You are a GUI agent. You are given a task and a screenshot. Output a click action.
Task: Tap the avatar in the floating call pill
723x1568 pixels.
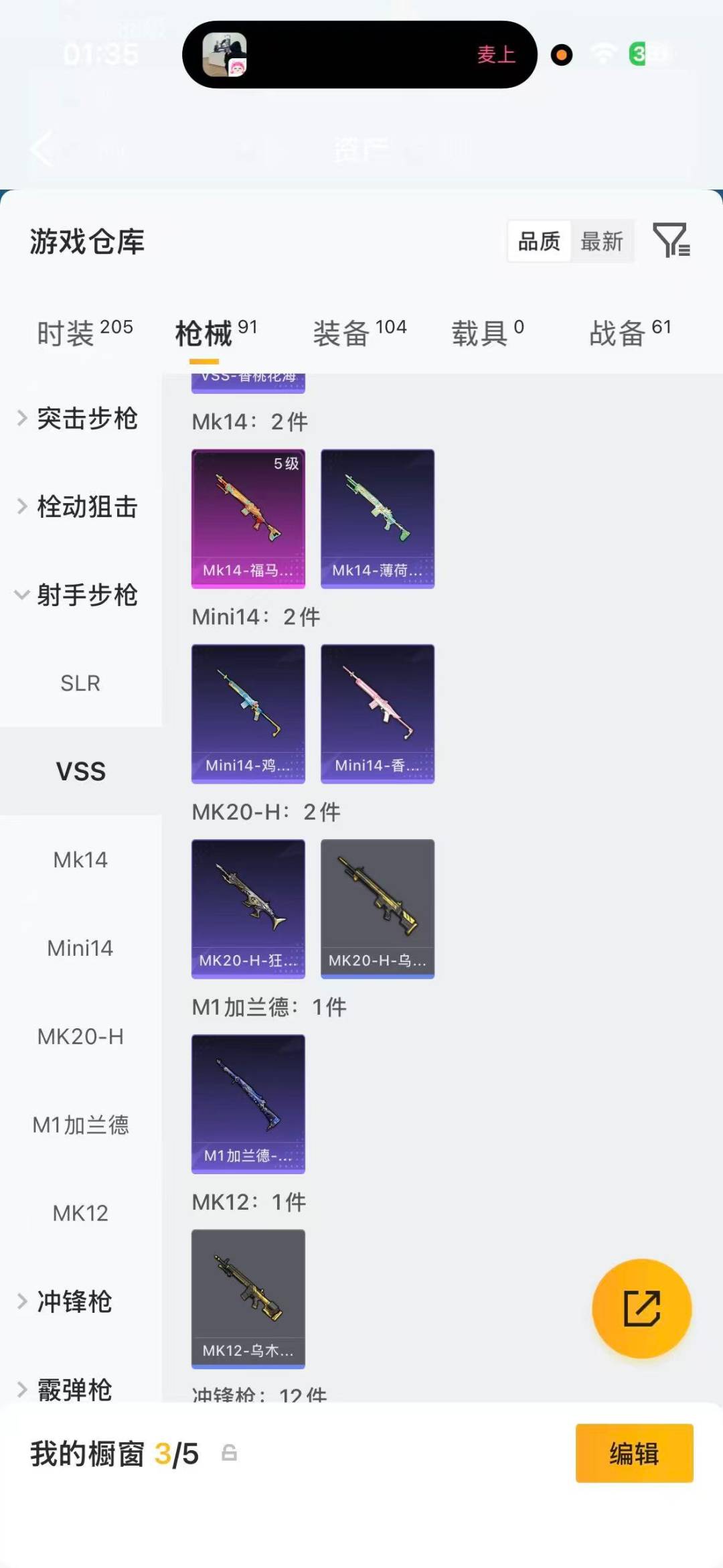[224, 54]
